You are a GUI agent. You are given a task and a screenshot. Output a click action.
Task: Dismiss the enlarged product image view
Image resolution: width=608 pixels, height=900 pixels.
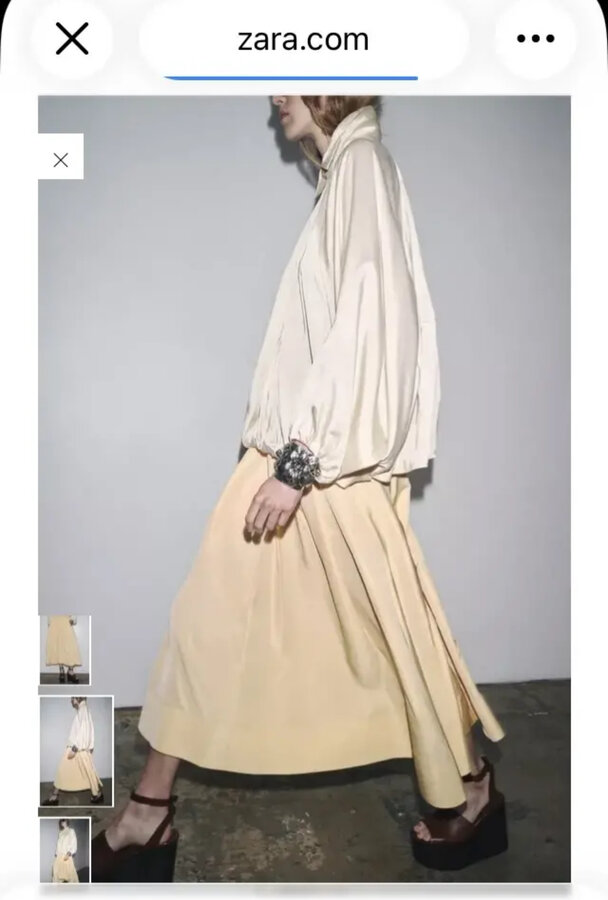pos(61,159)
